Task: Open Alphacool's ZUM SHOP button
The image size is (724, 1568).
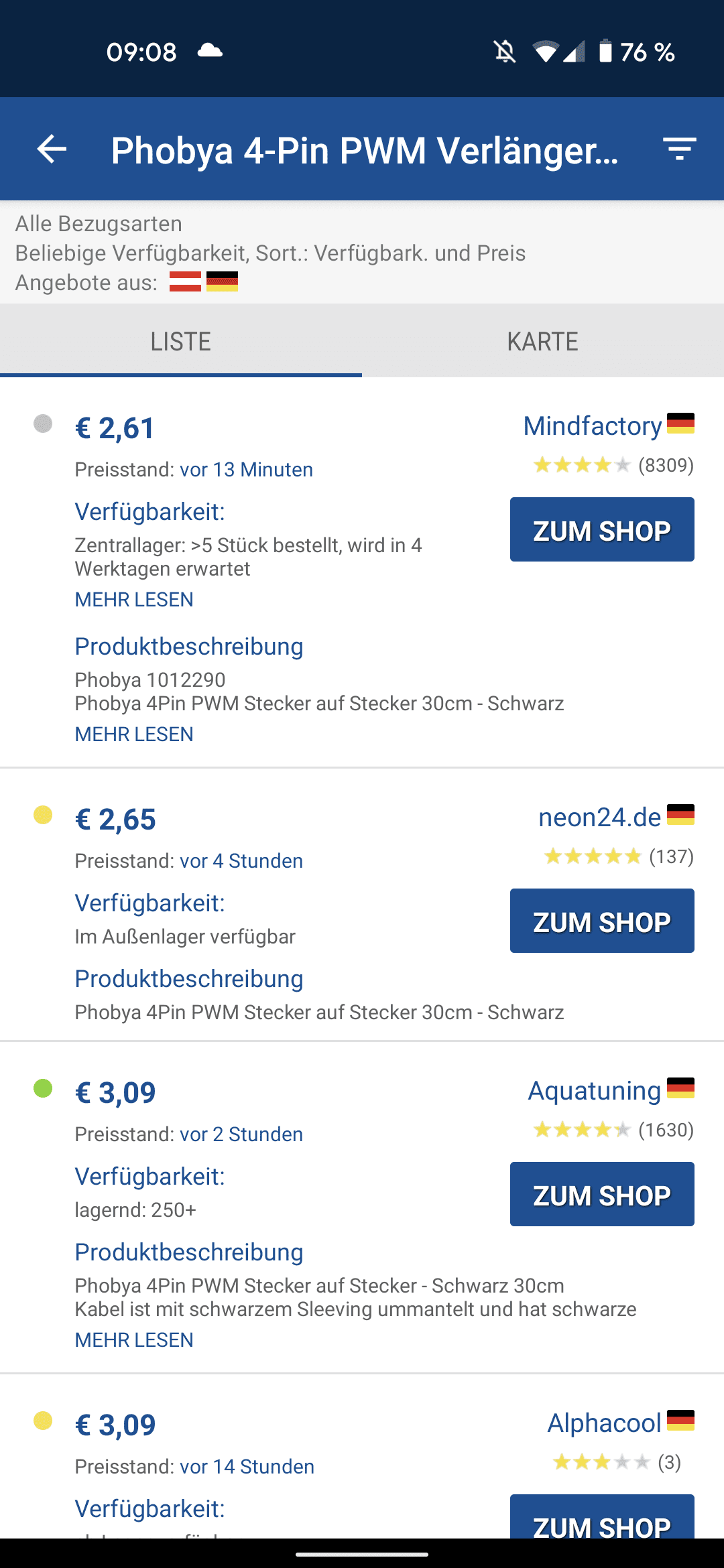Action: point(602,1517)
